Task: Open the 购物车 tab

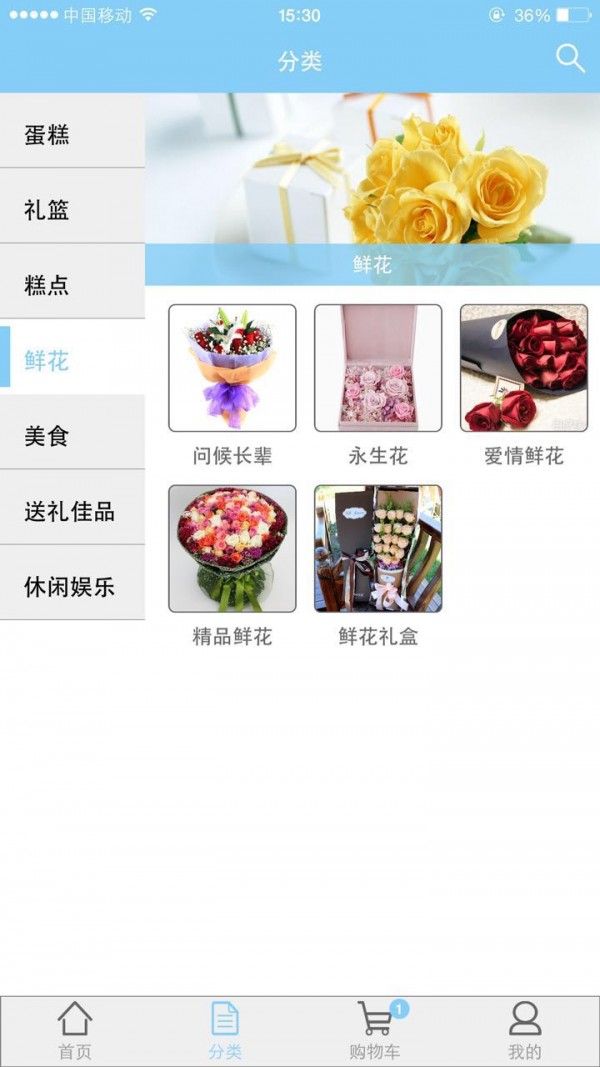Action: pyautogui.click(x=375, y=1030)
